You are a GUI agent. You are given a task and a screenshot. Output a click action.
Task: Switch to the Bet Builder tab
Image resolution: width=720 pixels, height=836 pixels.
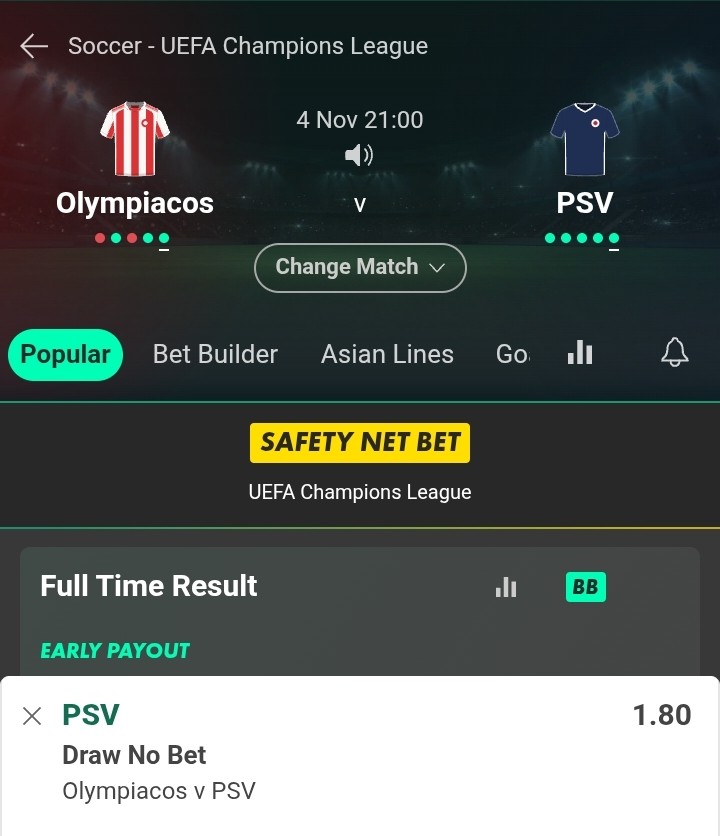[x=215, y=354]
